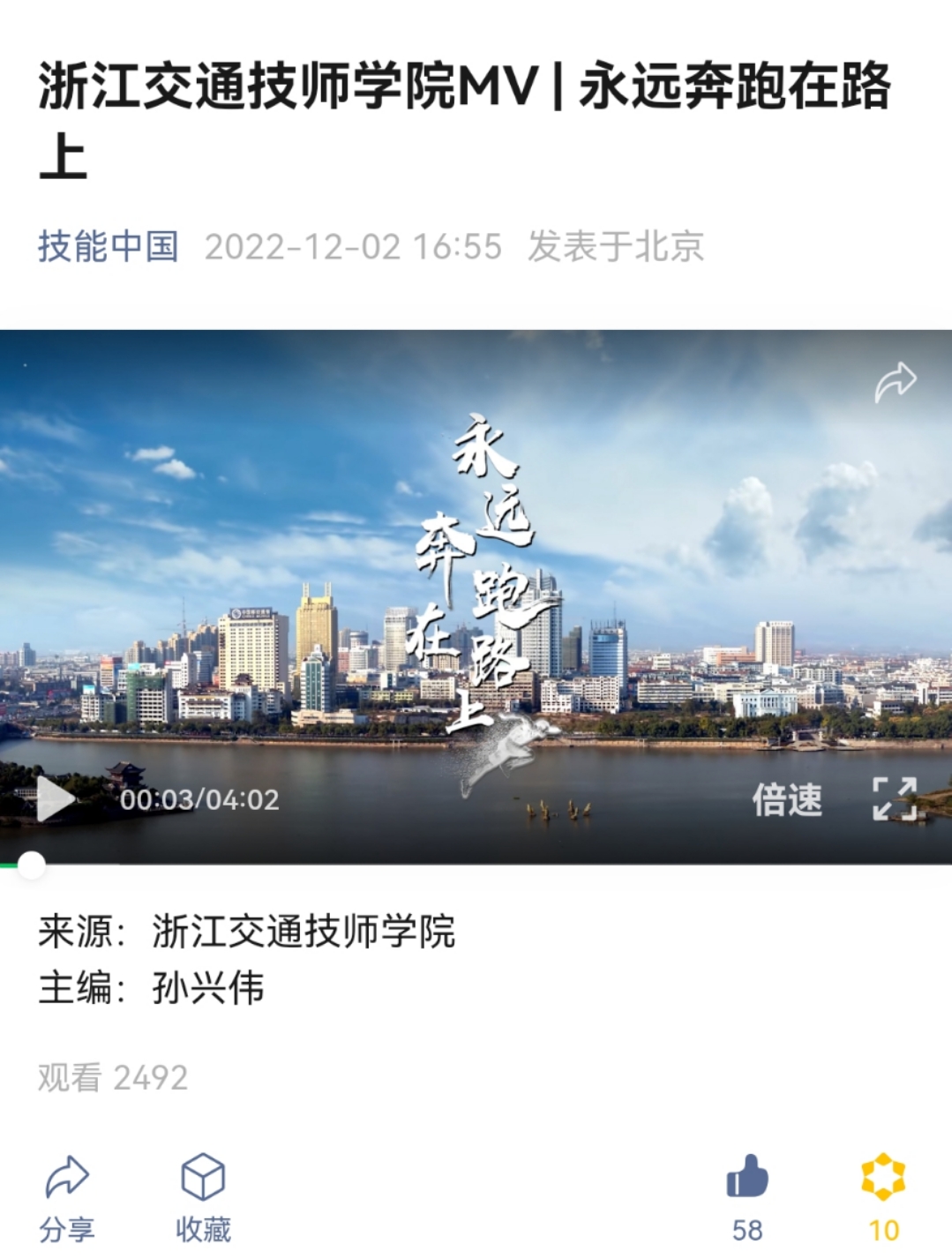Tap the share arrow on the video
This screenshot has height=1259, width=952.
pyautogui.click(x=896, y=383)
